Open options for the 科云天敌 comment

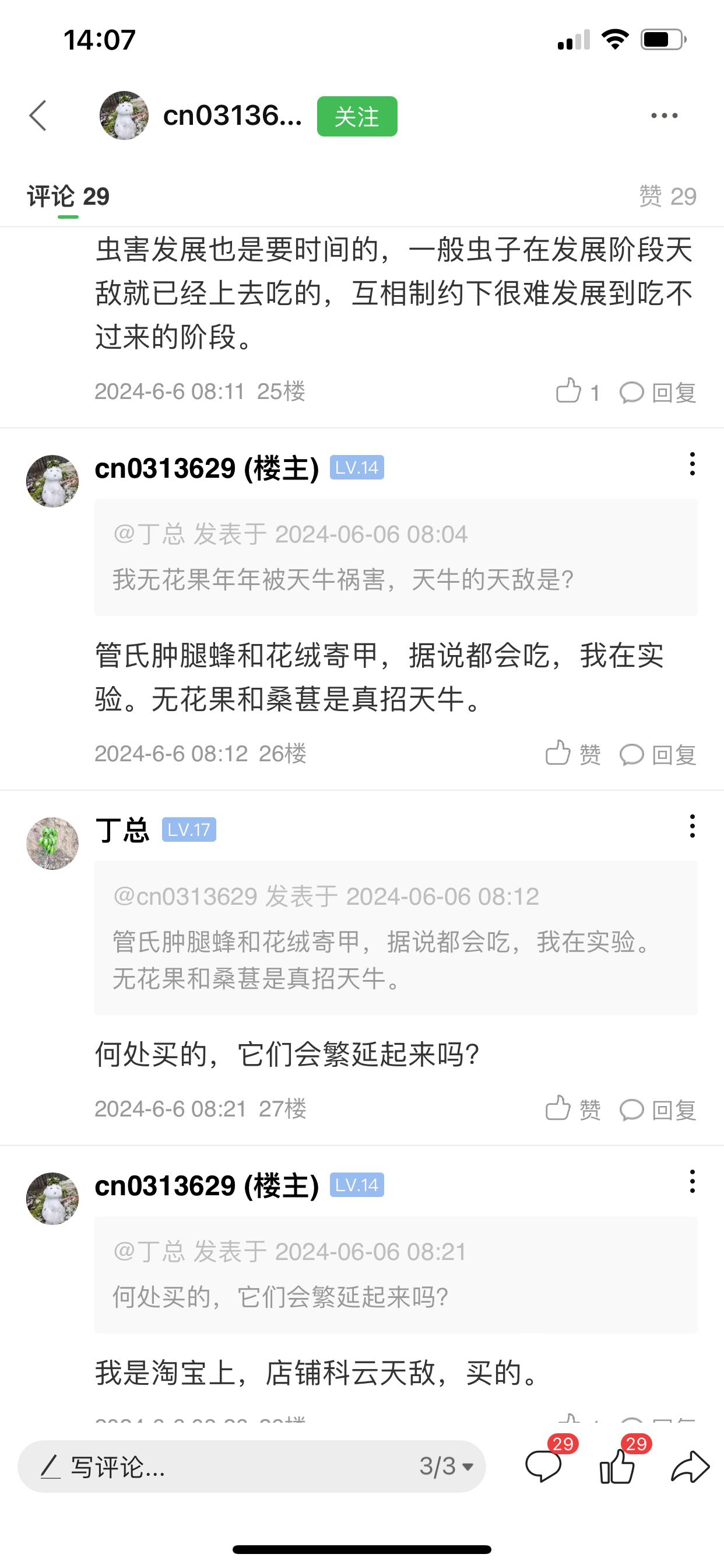tap(692, 1181)
